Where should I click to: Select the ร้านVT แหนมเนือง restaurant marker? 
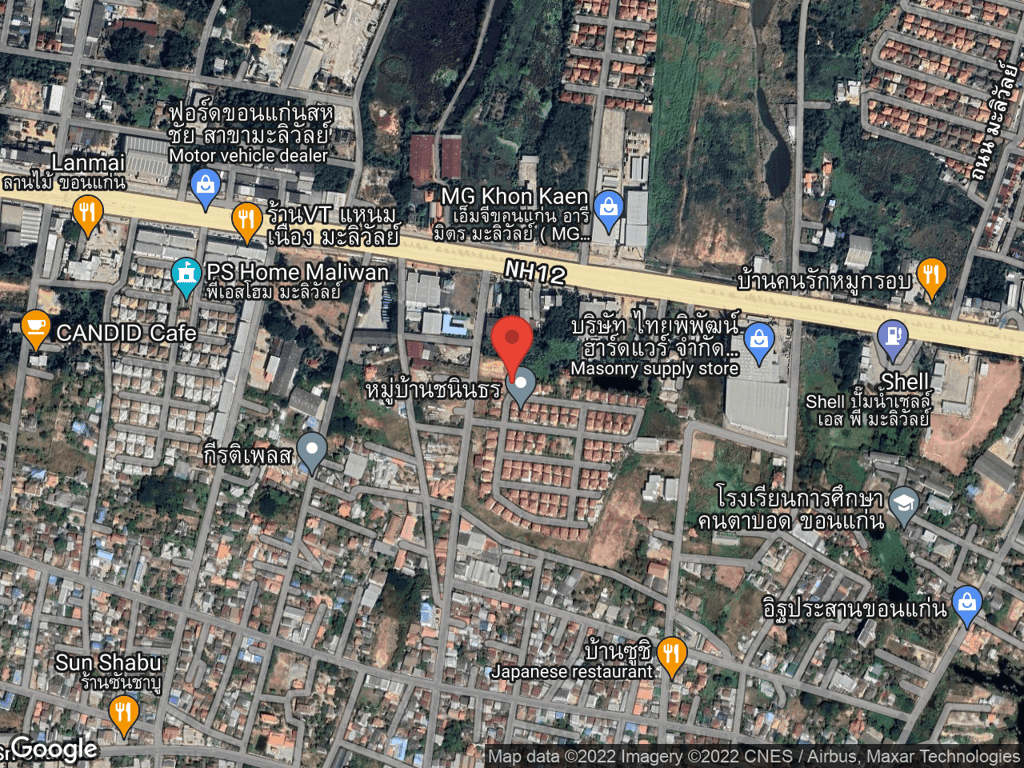click(x=246, y=218)
